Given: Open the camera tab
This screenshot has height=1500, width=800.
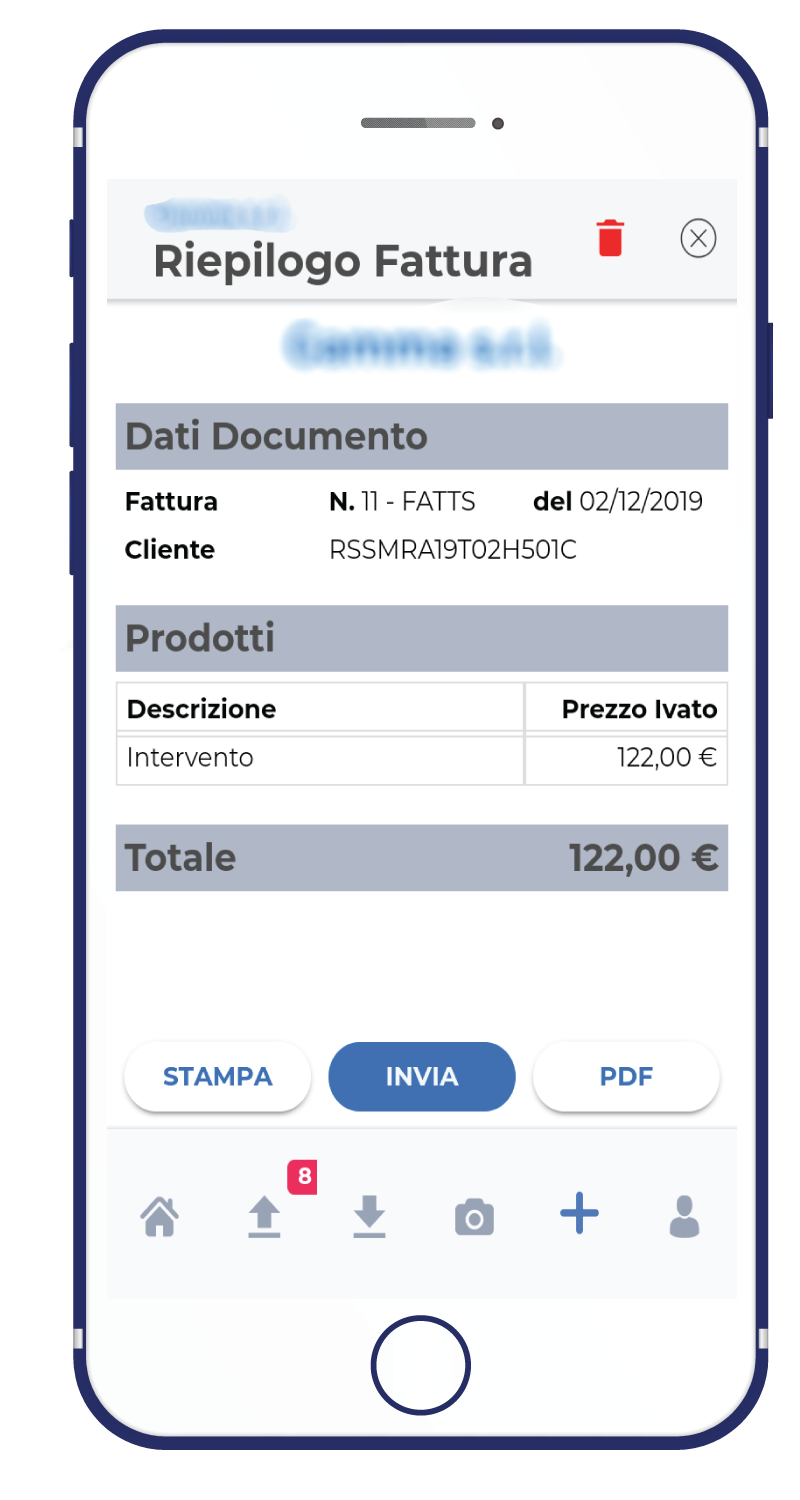Looking at the screenshot, I should tap(474, 1218).
